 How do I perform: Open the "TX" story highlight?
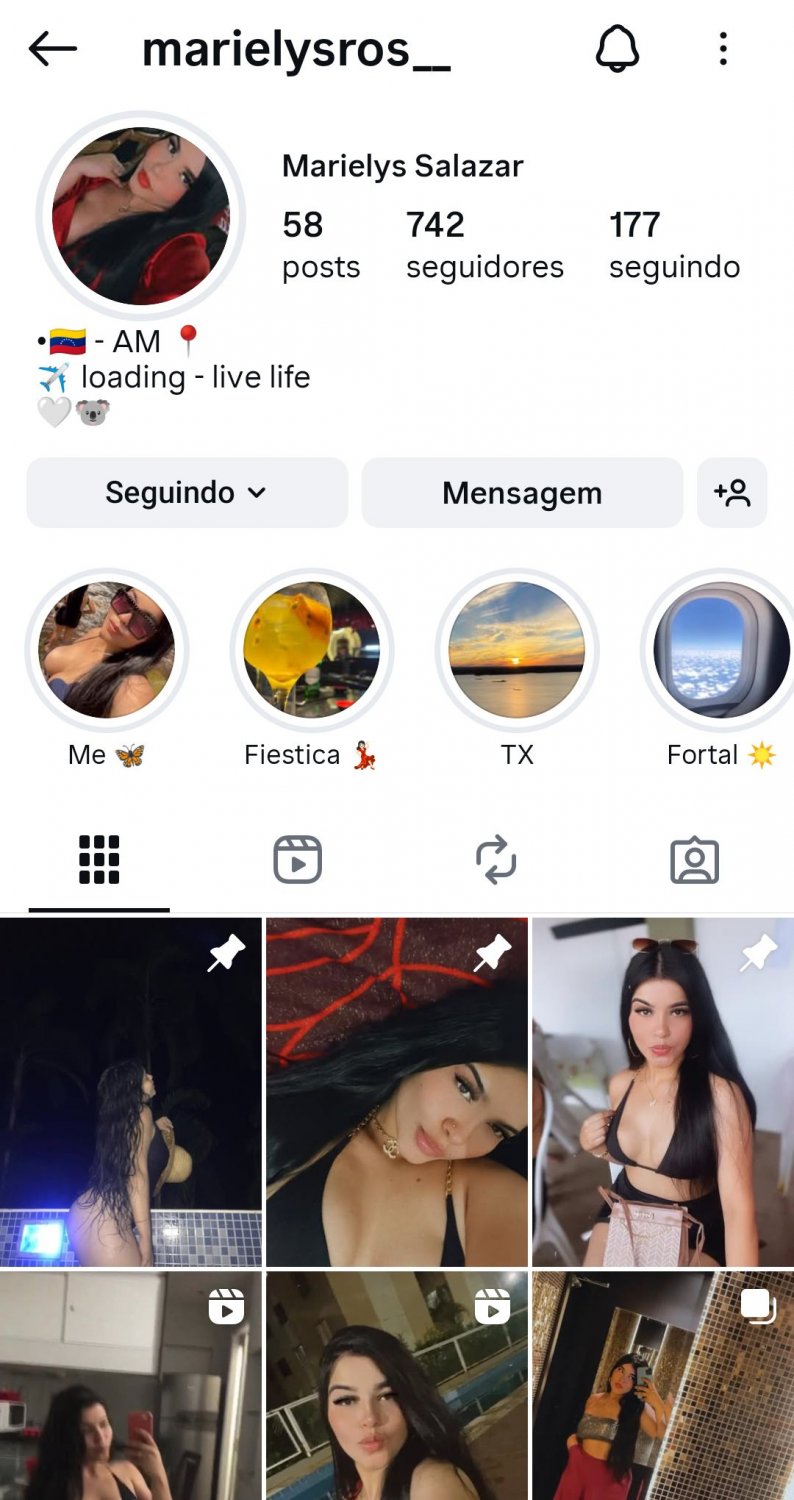[x=517, y=651]
